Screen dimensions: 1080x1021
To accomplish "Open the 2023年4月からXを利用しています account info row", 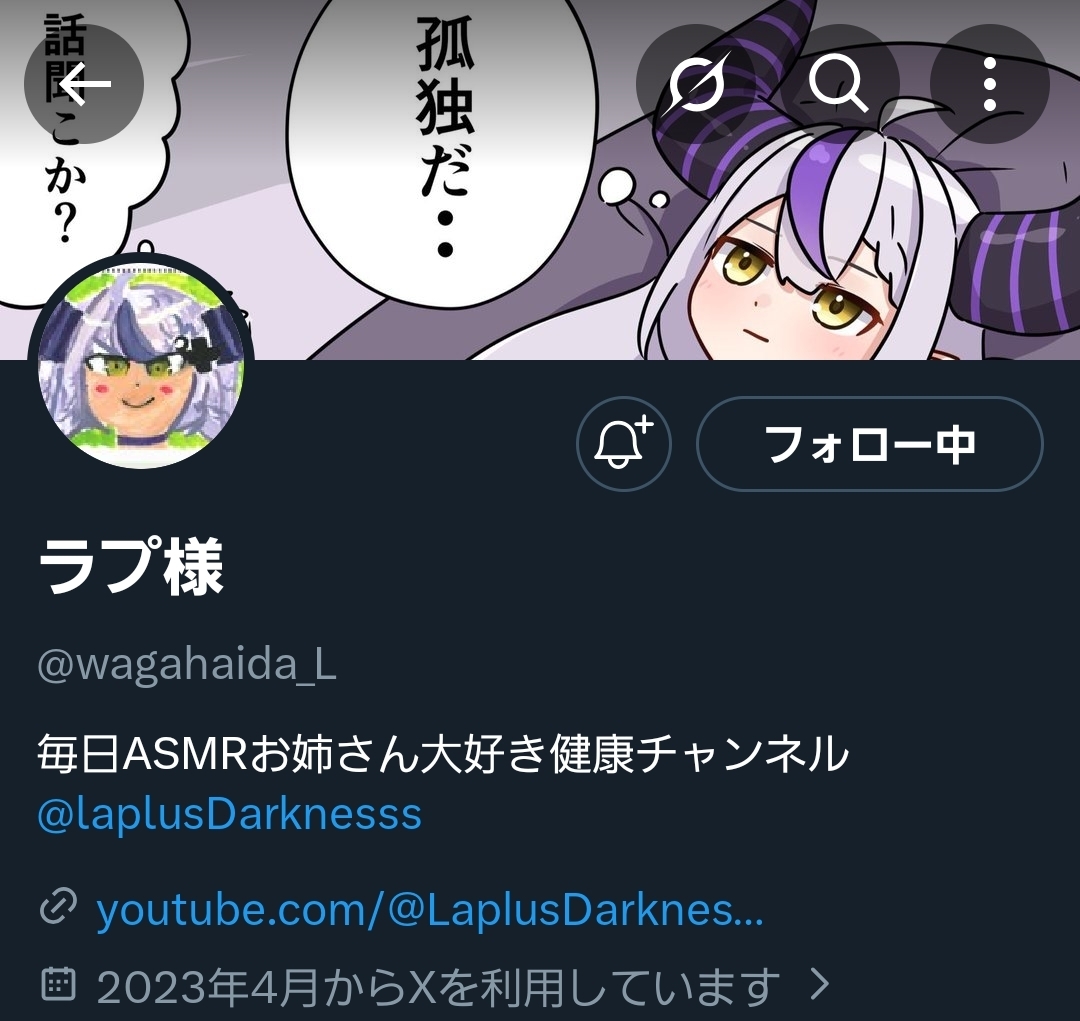I will (435, 986).
